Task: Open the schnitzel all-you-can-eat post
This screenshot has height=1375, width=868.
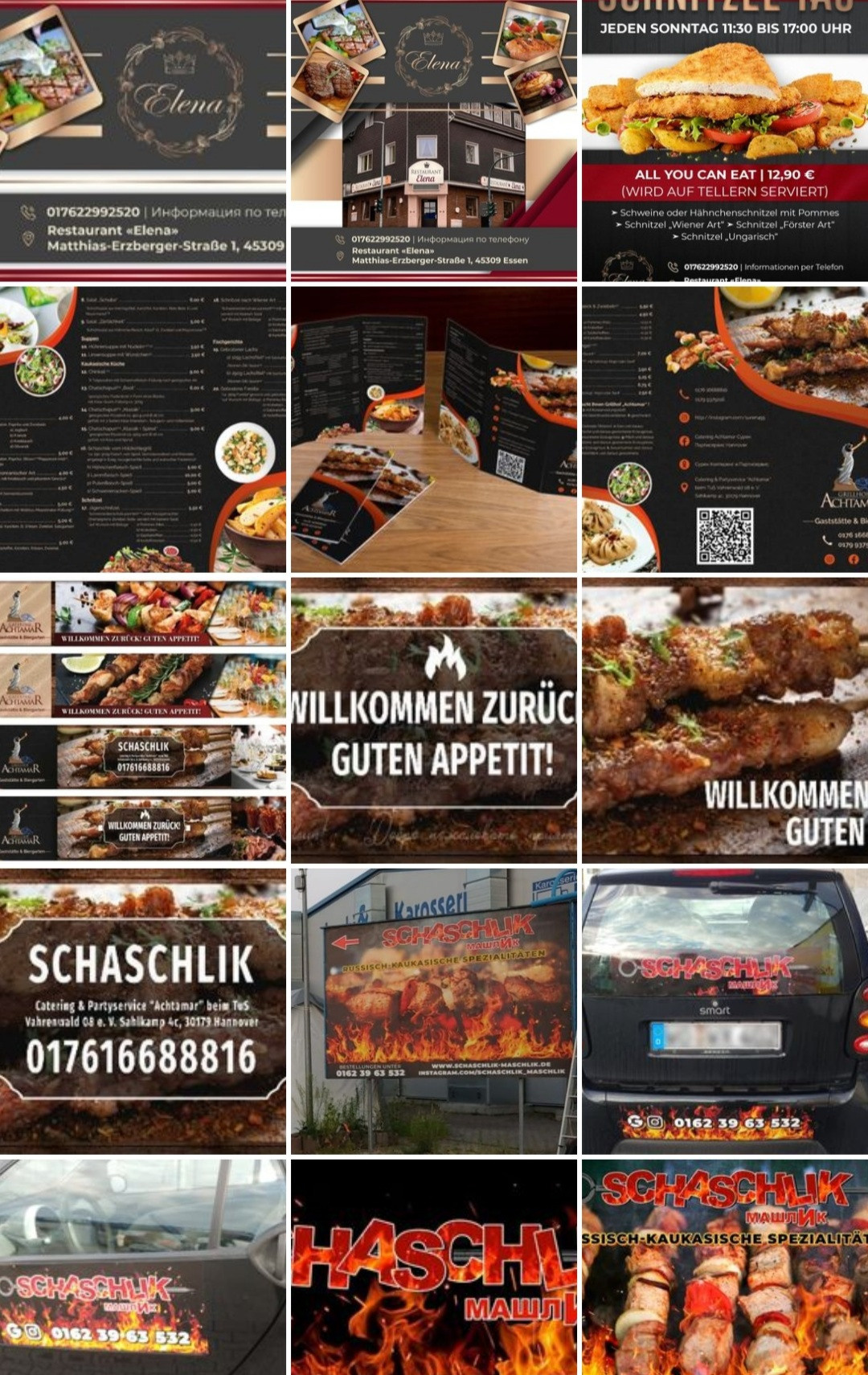Action: point(725,141)
